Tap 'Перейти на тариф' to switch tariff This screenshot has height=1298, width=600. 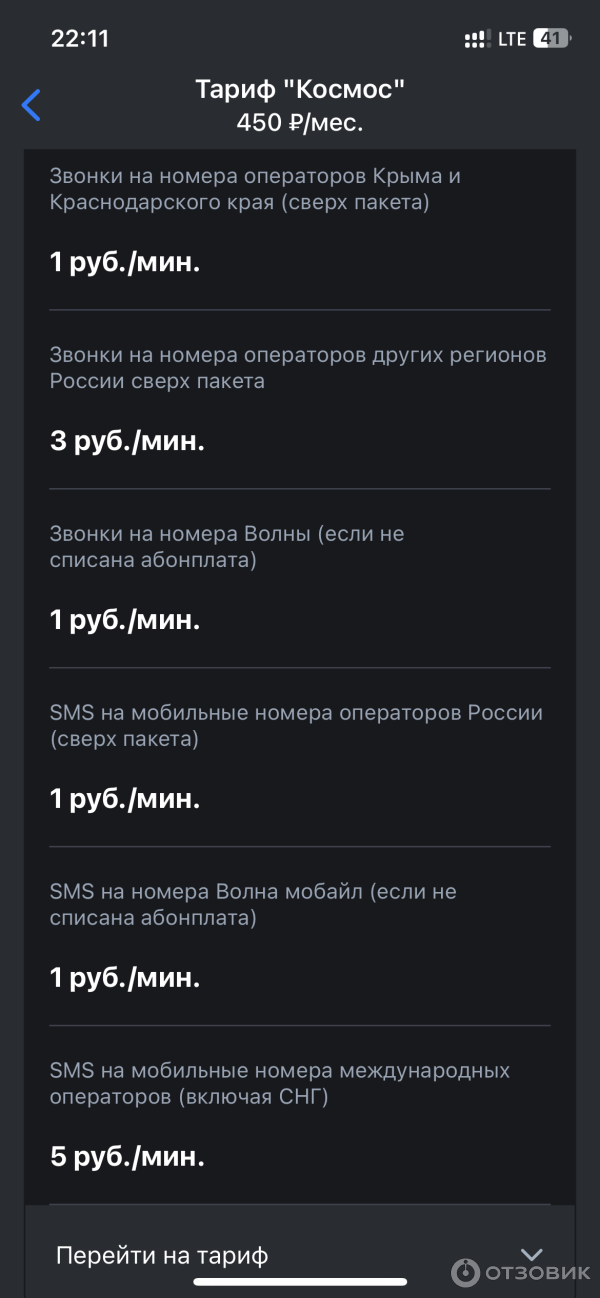point(162,1255)
